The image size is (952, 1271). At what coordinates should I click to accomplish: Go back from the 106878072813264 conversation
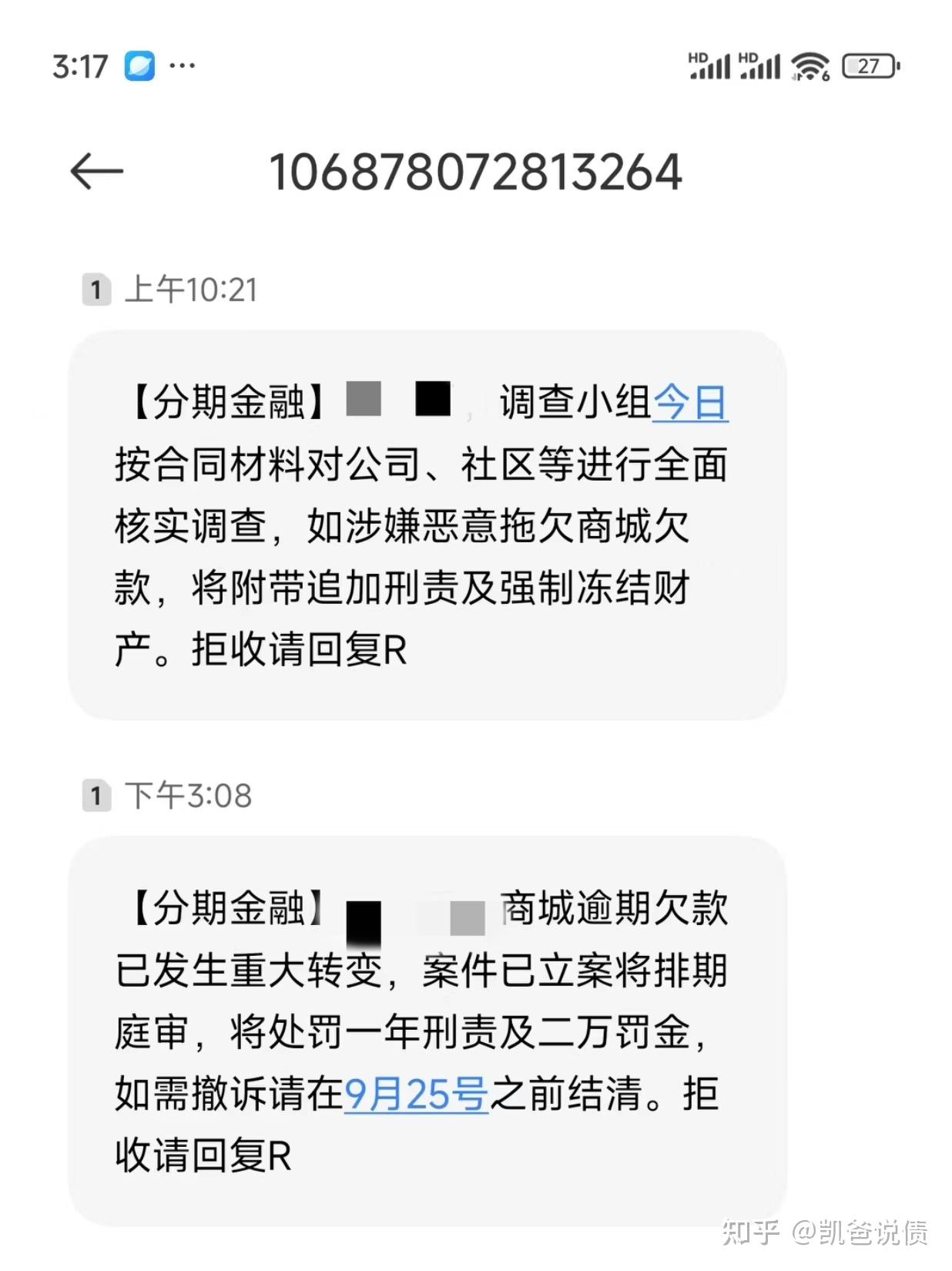pos(97,171)
